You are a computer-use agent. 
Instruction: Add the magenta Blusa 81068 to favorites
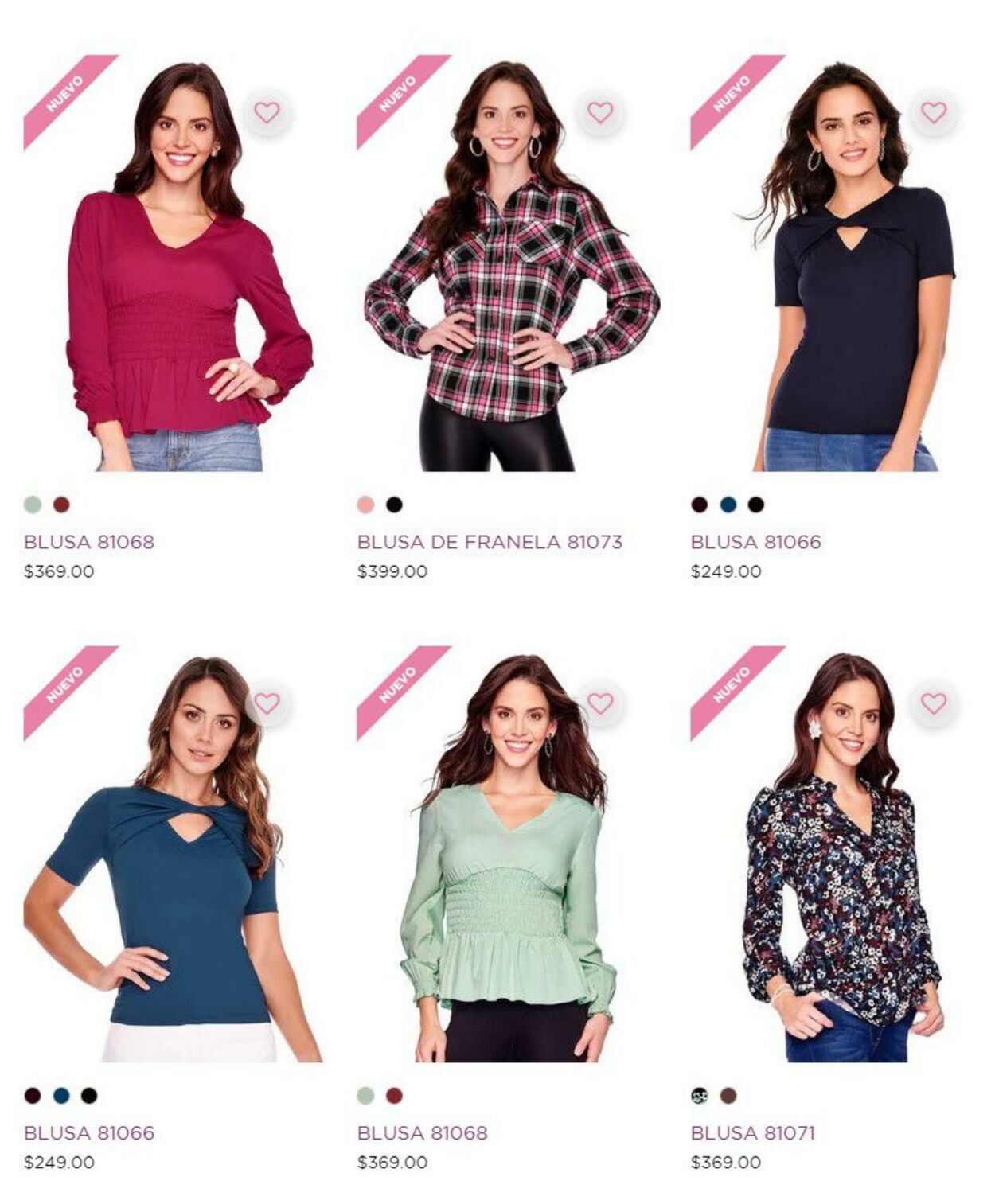tap(267, 112)
